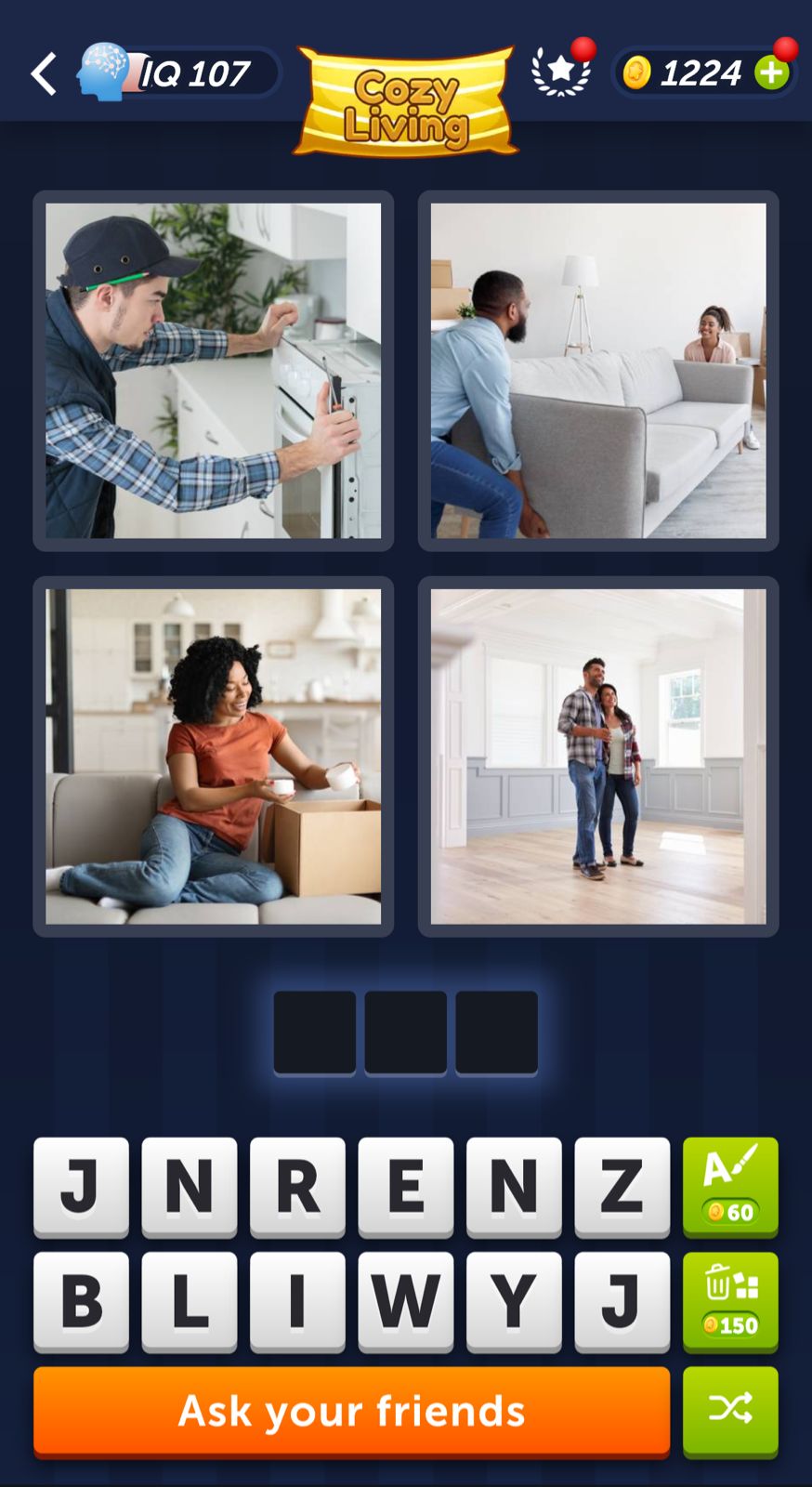Enlarge the photo of man fixing oven
The width and height of the screenshot is (812, 1487).
click(x=213, y=371)
